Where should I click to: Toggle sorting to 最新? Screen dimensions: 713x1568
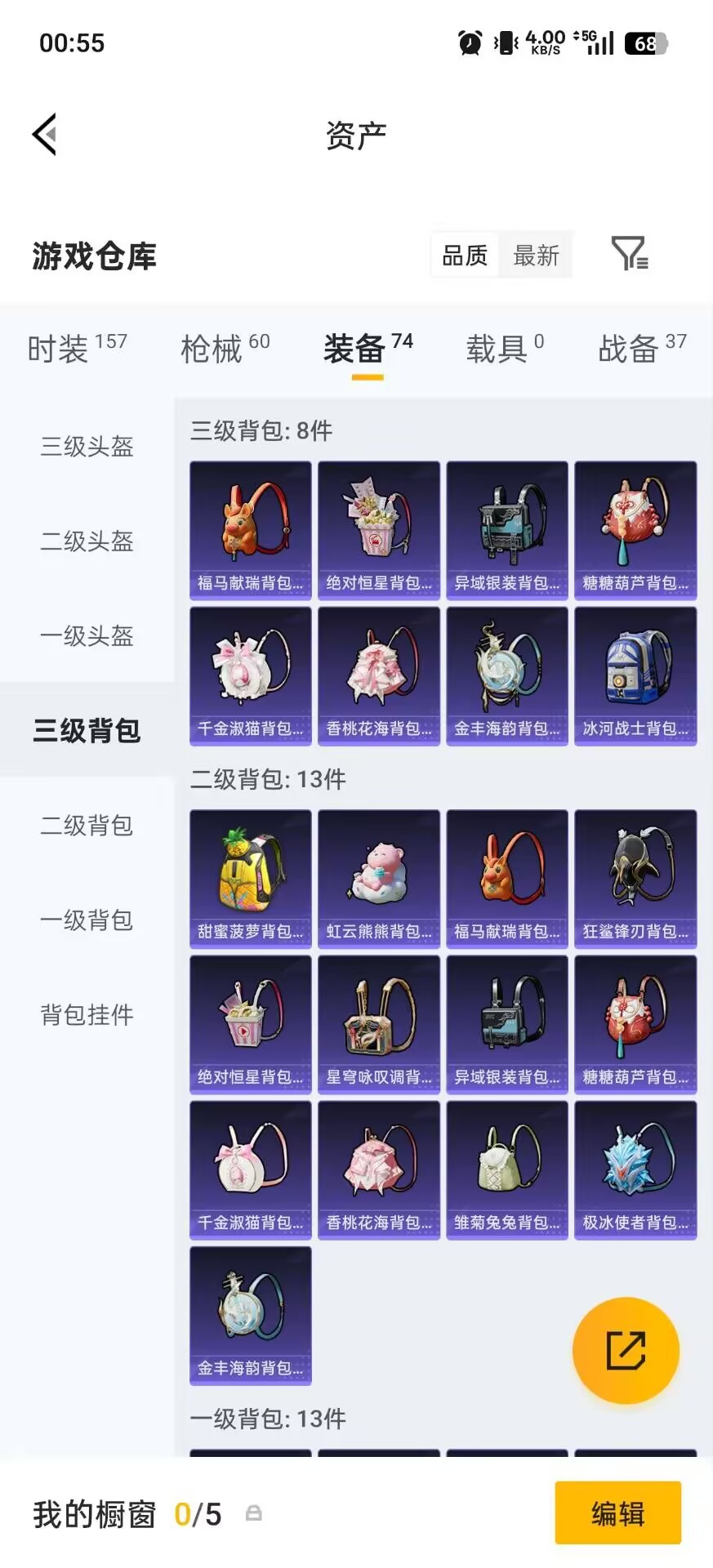pos(536,255)
